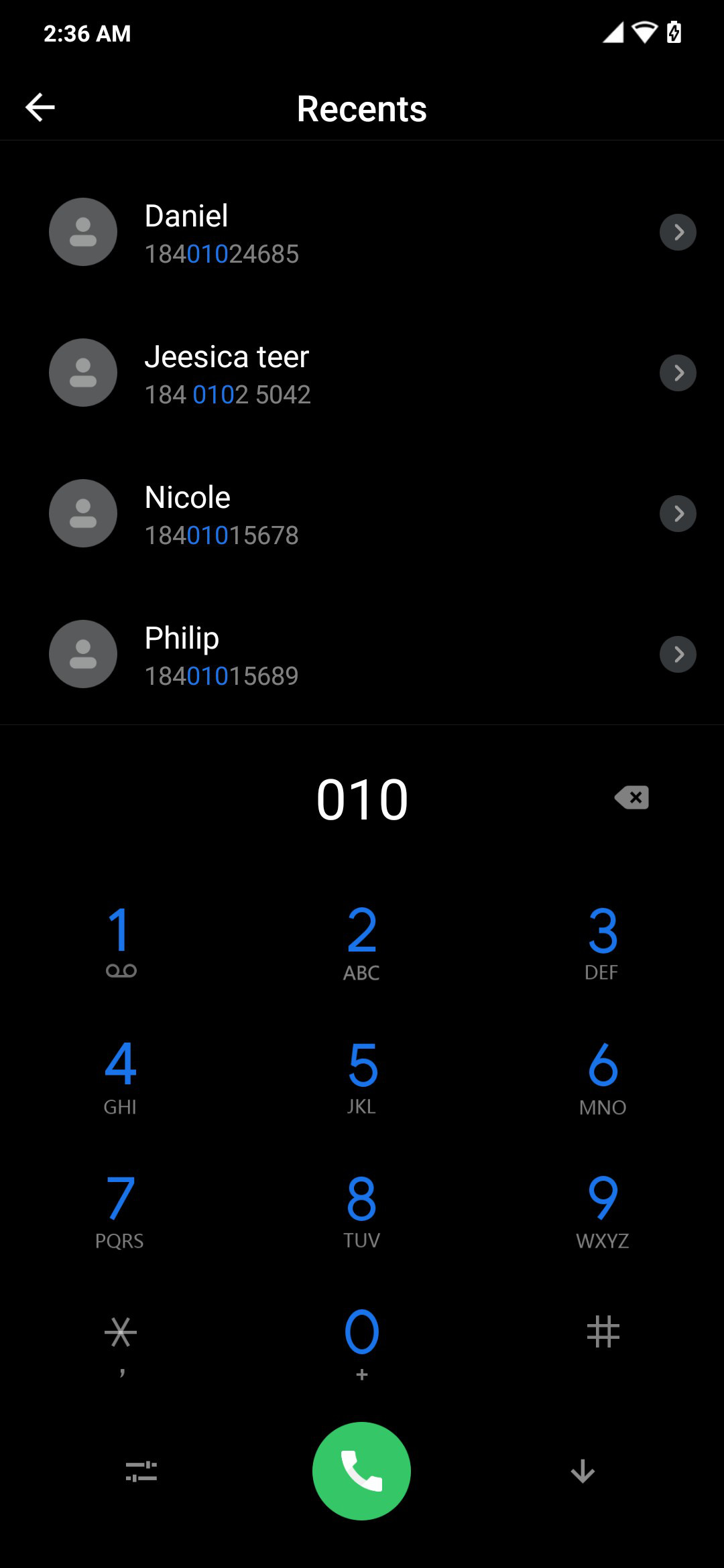
Task: Collapse the dial pad with down arrow
Action: 583,1472
